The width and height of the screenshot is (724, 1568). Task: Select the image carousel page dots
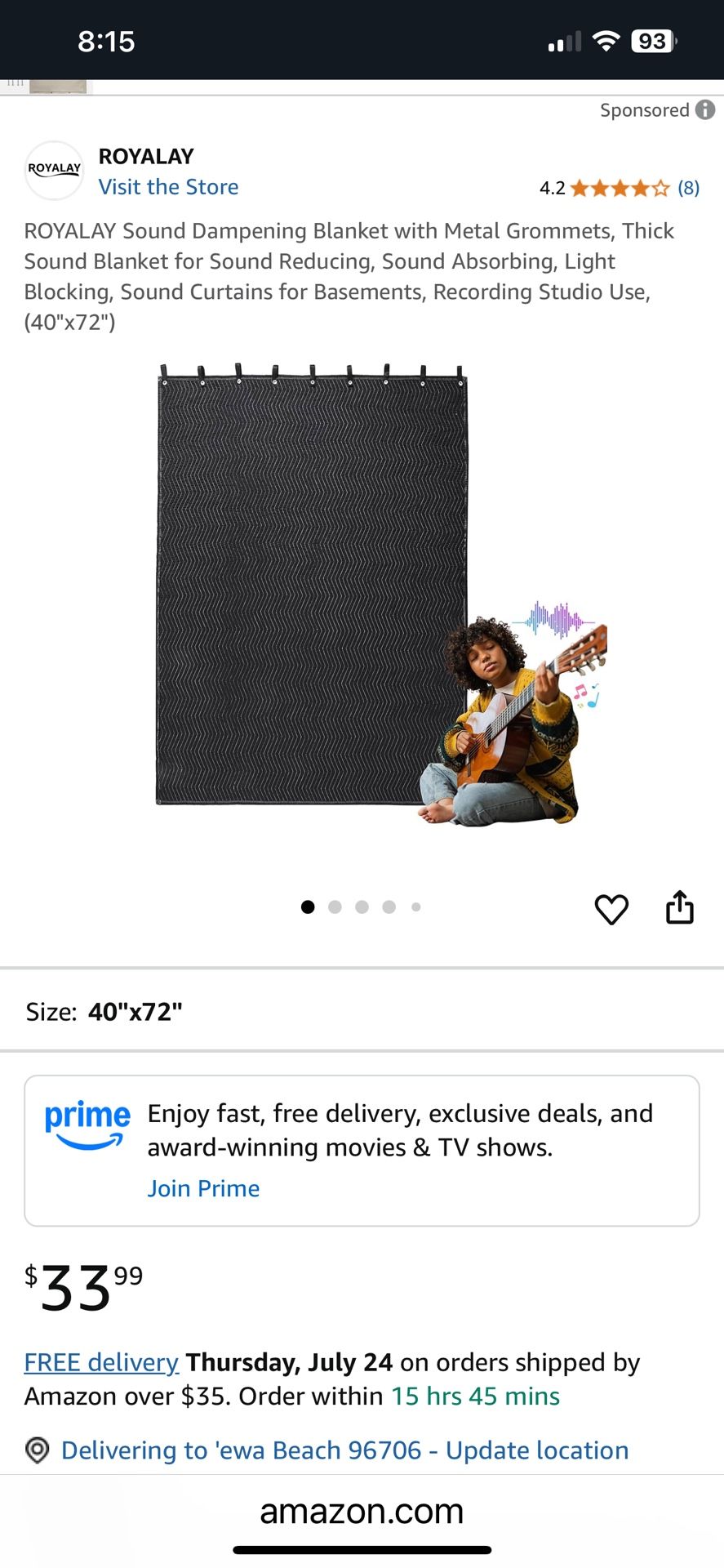[361, 907]
